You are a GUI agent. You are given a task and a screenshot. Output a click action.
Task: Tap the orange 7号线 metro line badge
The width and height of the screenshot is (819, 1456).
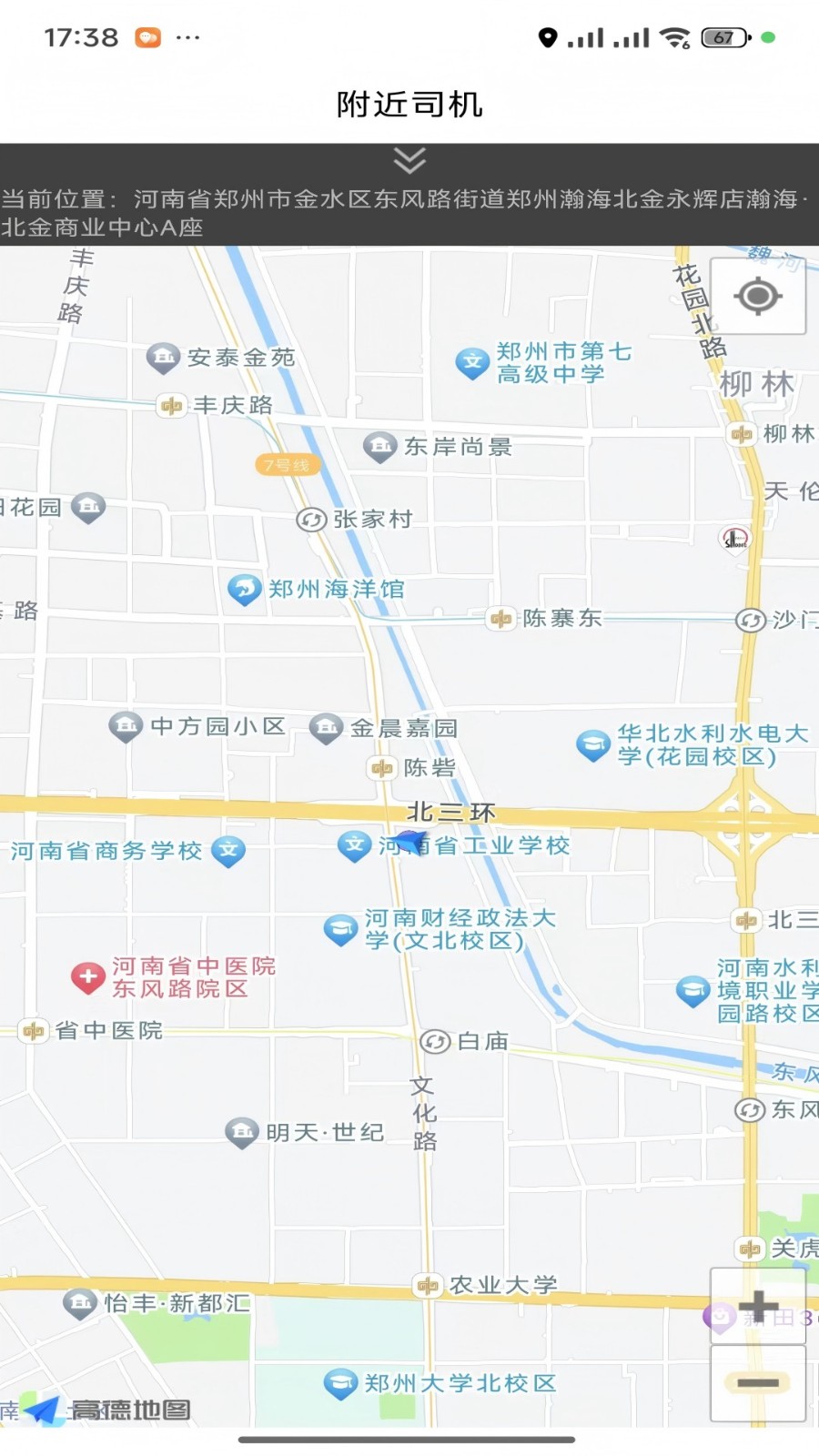click(x=288, y=464)
